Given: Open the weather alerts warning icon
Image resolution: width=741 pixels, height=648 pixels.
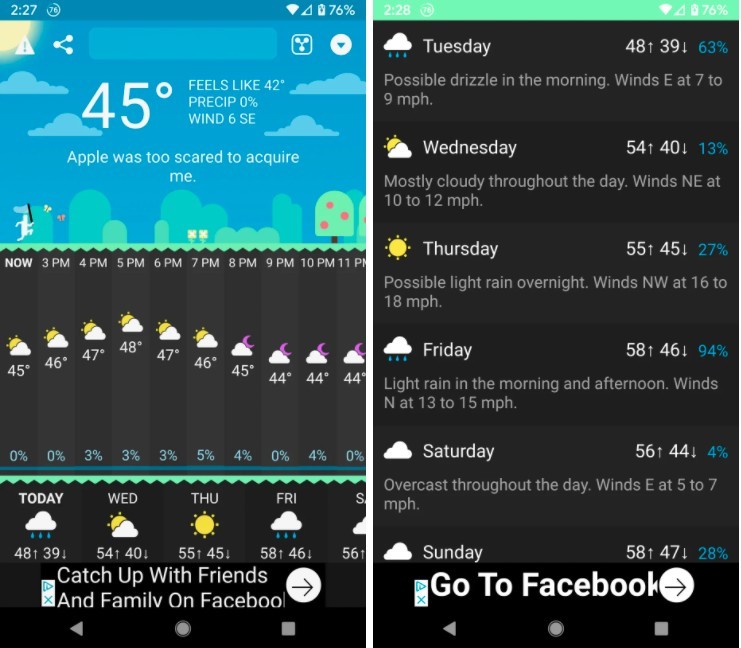Looking at the screenshot, I should pyautogui.click(x=25, y=45).
